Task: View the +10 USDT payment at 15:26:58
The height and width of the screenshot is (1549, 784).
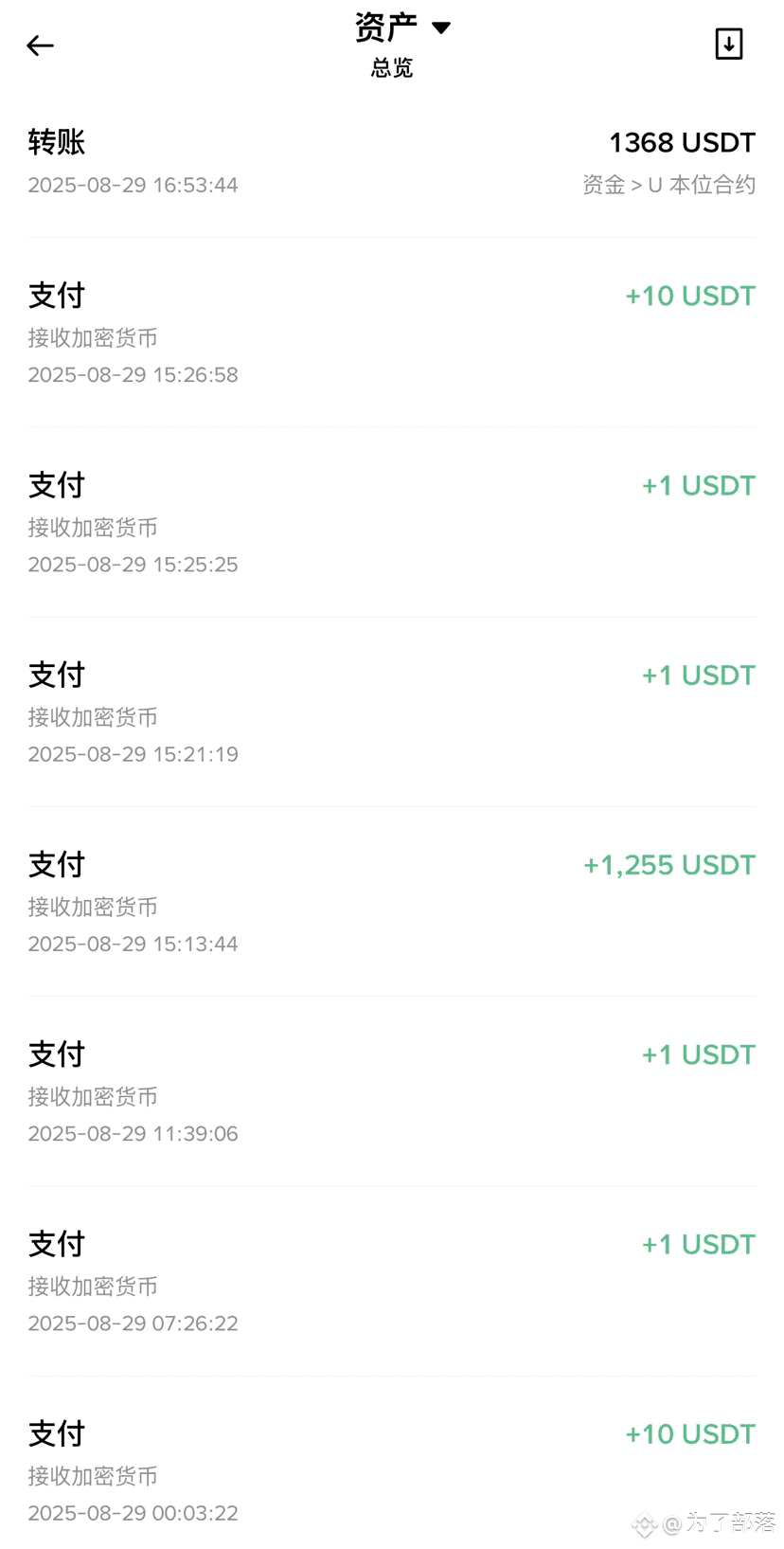Action: point(391,333)
